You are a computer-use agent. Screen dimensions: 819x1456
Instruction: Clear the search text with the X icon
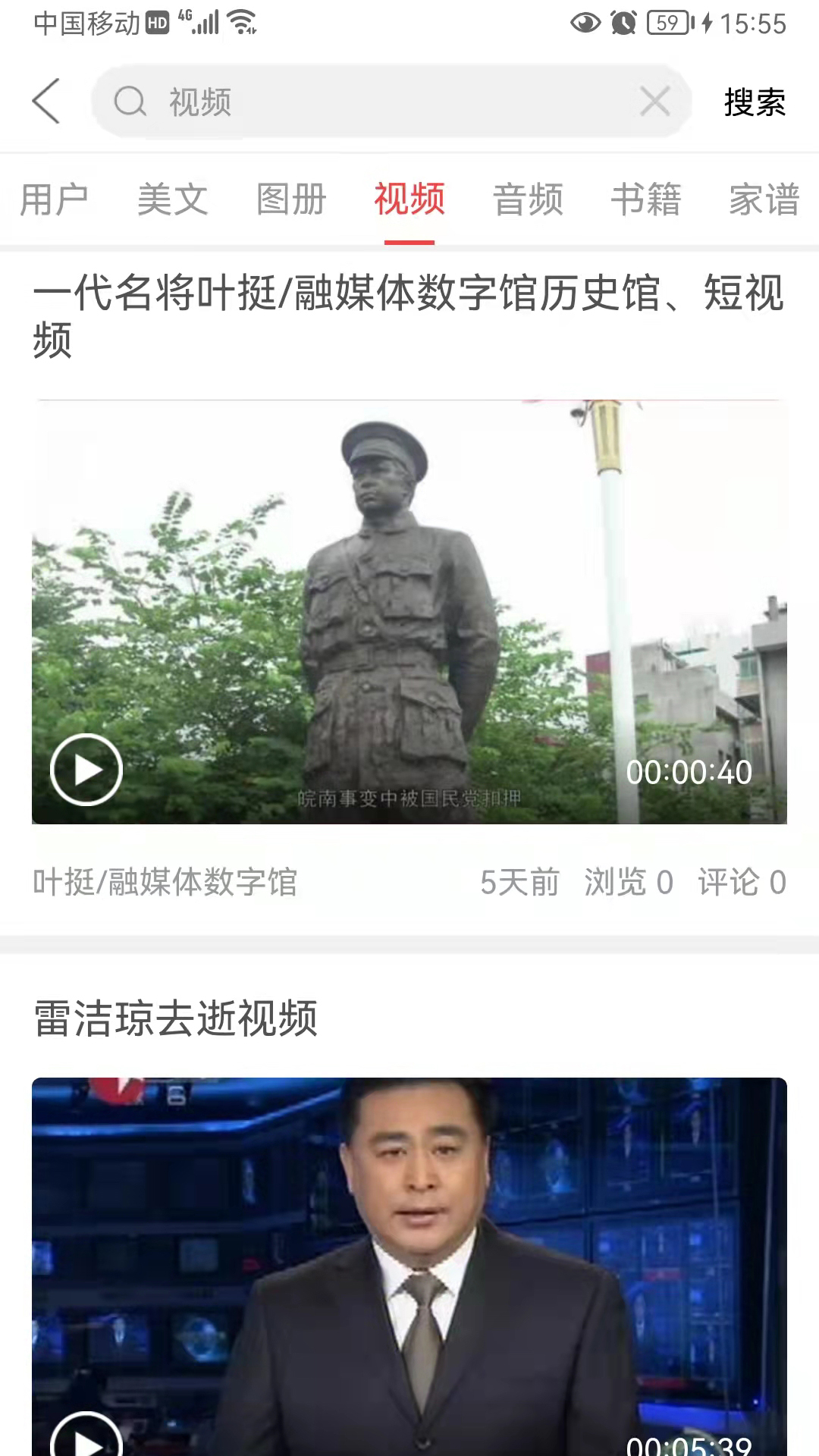pos(654,101)
